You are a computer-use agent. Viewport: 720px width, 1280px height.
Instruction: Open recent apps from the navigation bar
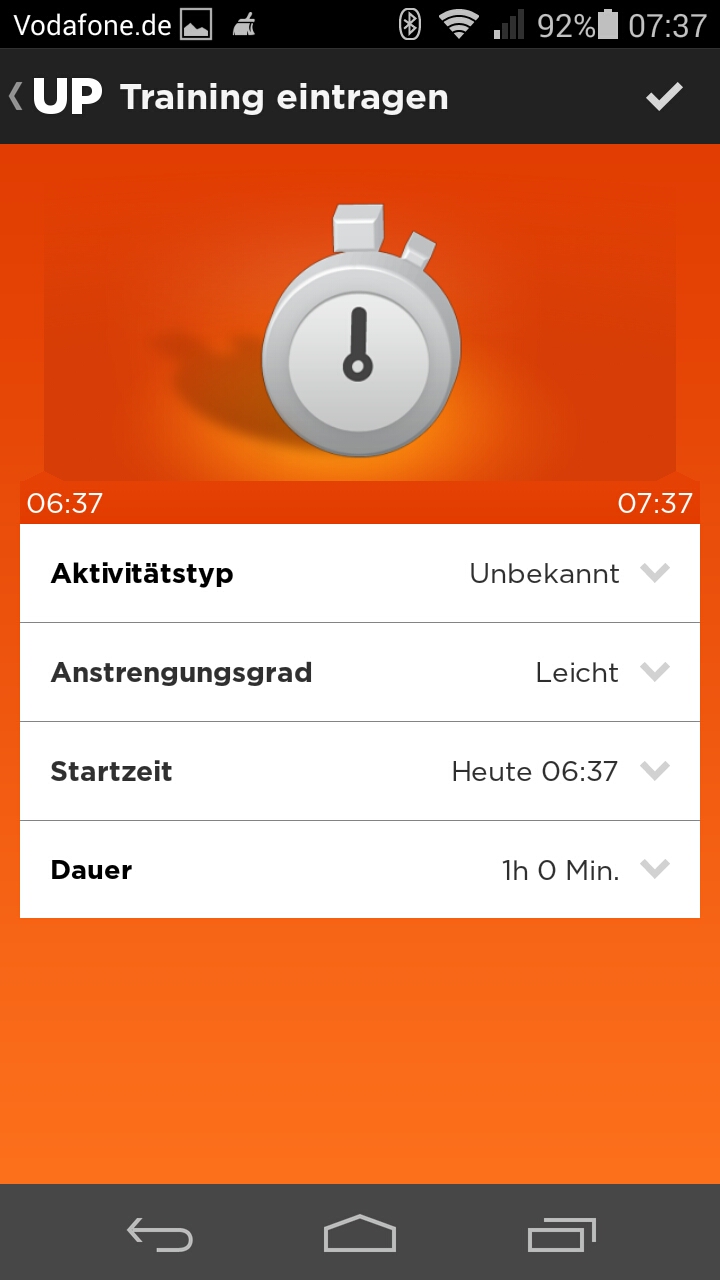[x=561, y=1234]
